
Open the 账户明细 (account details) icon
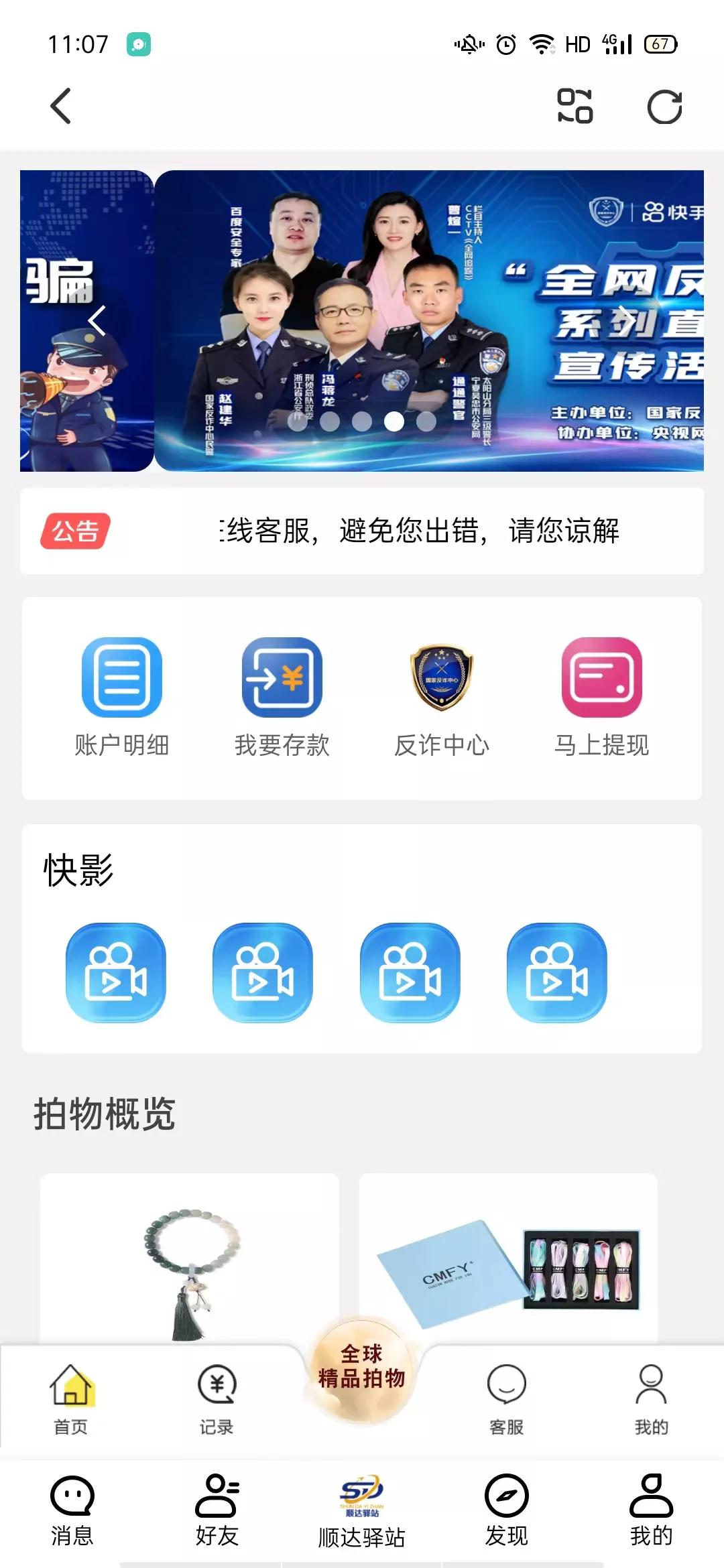[x=122, y=679]
